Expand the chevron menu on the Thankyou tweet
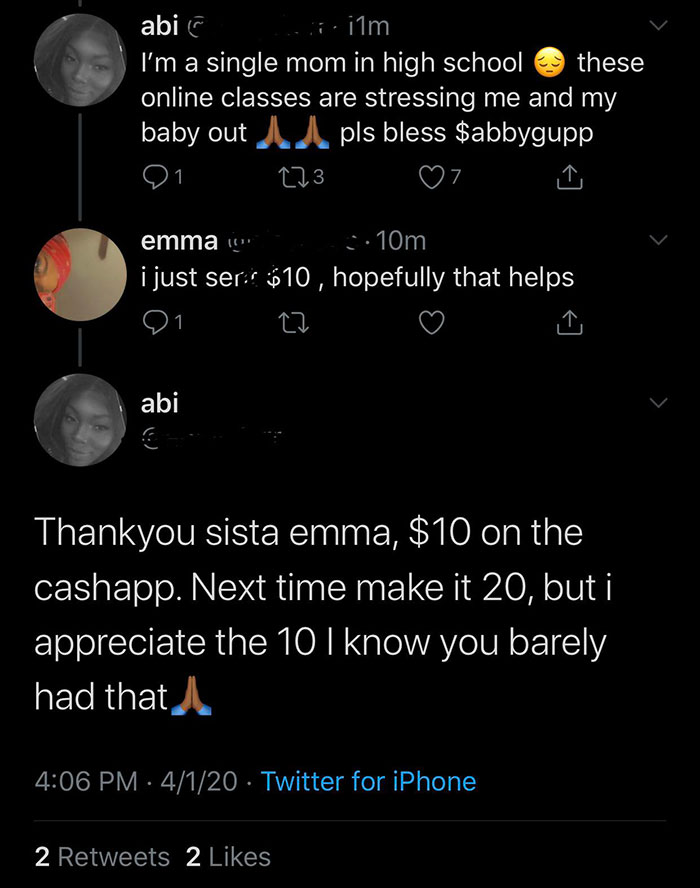The height and width of the screenshot is (888, 700). pyautogui.click(x=657, y=402)
